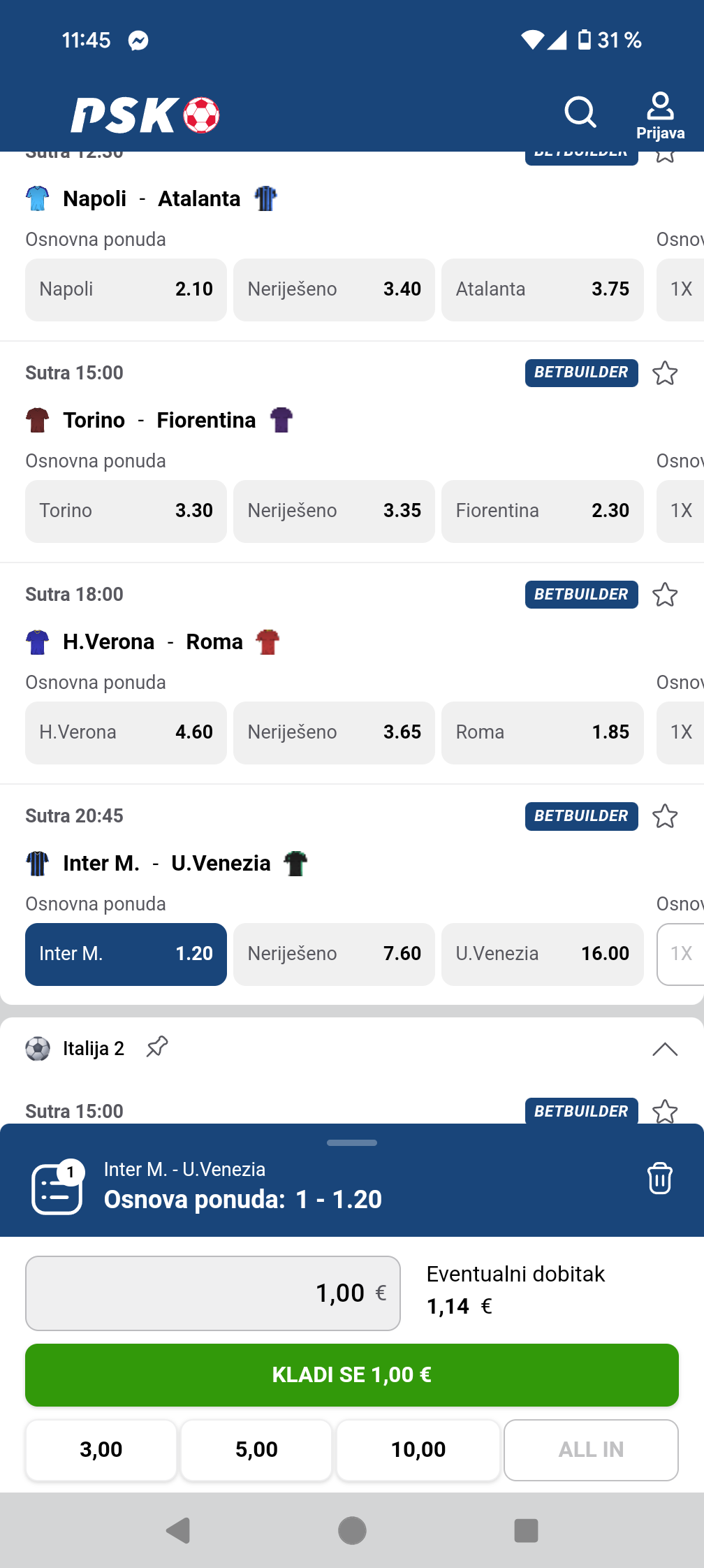The height and width of the screenshot is (1568, 704).
Task: Open Betbuilder for Inter M. - U.Venezia
Action: (581, 816)
